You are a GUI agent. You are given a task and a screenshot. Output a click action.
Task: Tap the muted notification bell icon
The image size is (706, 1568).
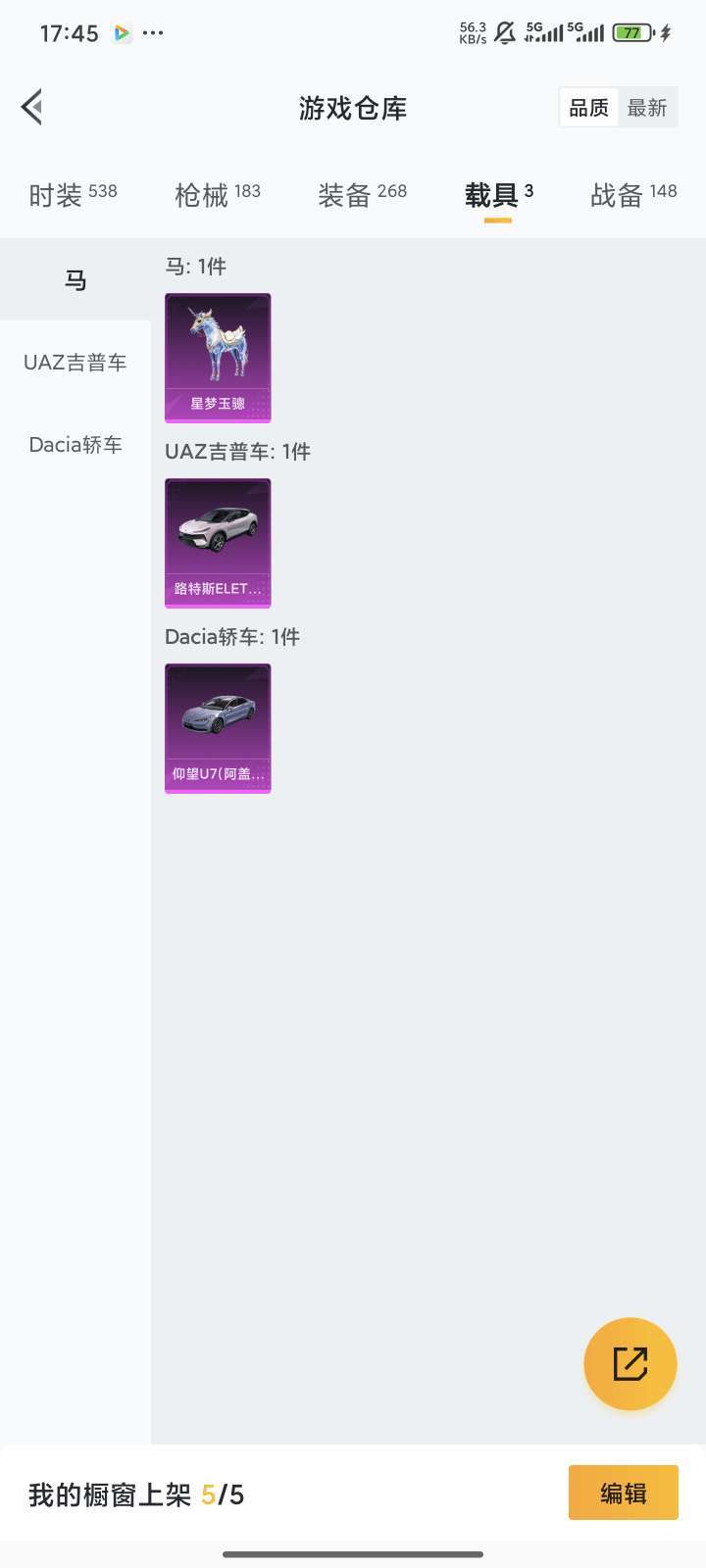(503, 32)
